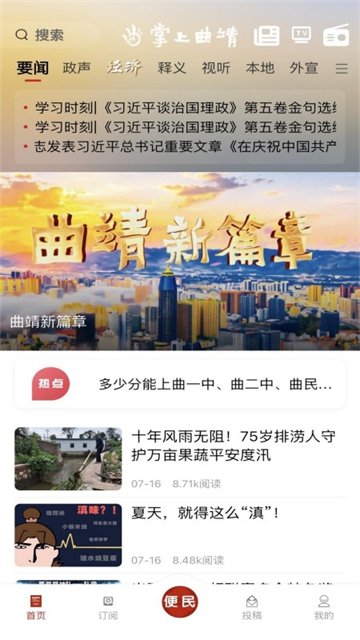This screenshot has width=360, height=640.
Task: Open the 搜索 search box
Action: (x=55, y=35)
